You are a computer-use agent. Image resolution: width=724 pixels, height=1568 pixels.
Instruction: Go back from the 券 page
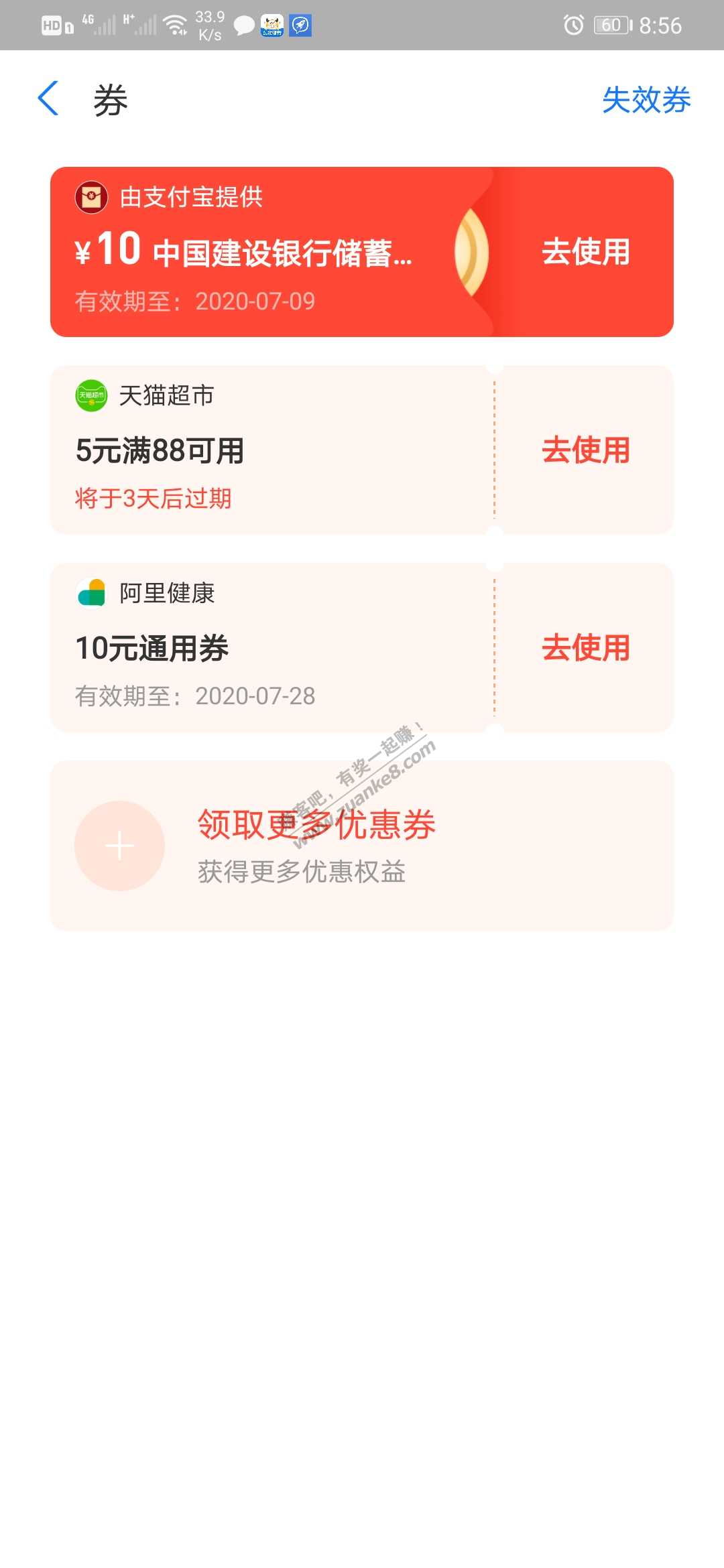48,99
